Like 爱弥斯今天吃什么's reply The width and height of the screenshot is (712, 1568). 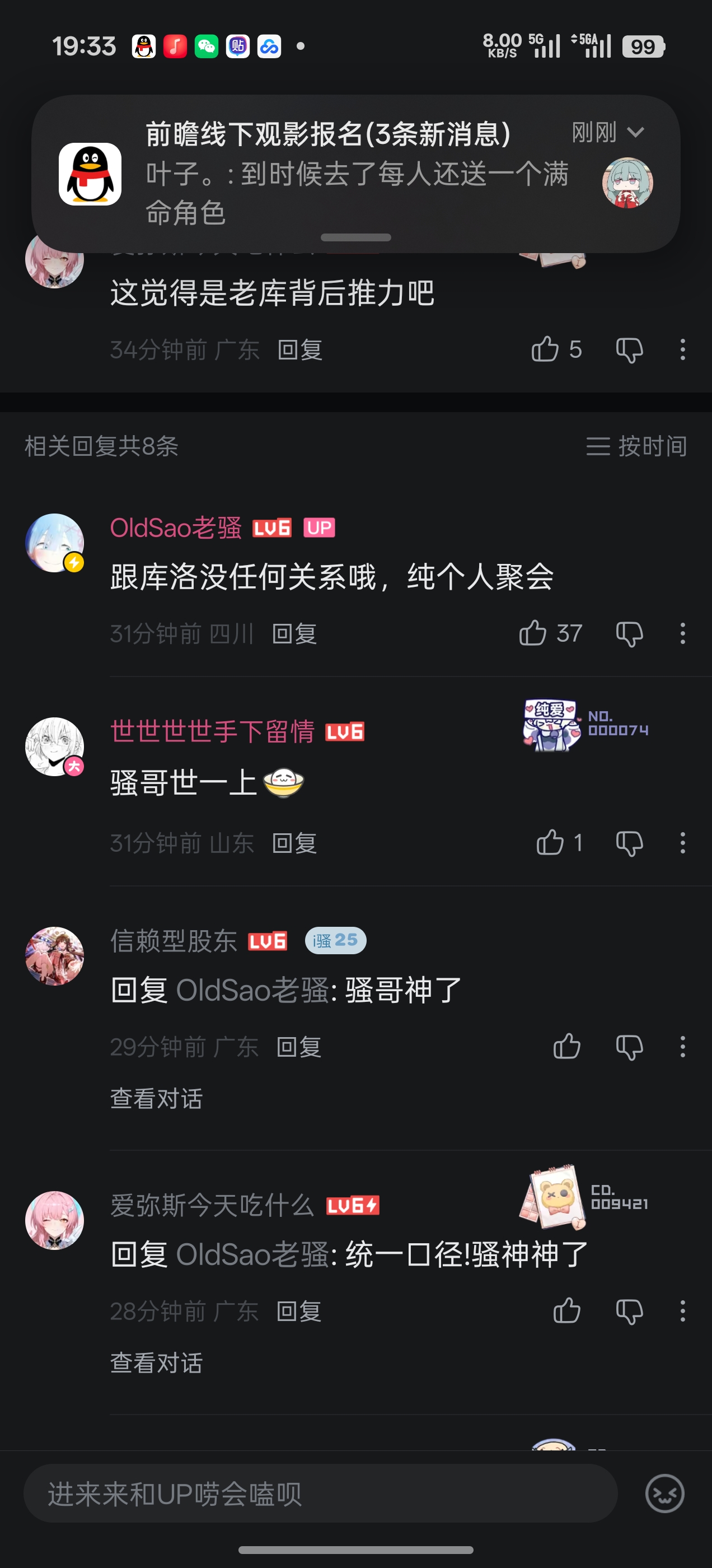(566, 1310)
